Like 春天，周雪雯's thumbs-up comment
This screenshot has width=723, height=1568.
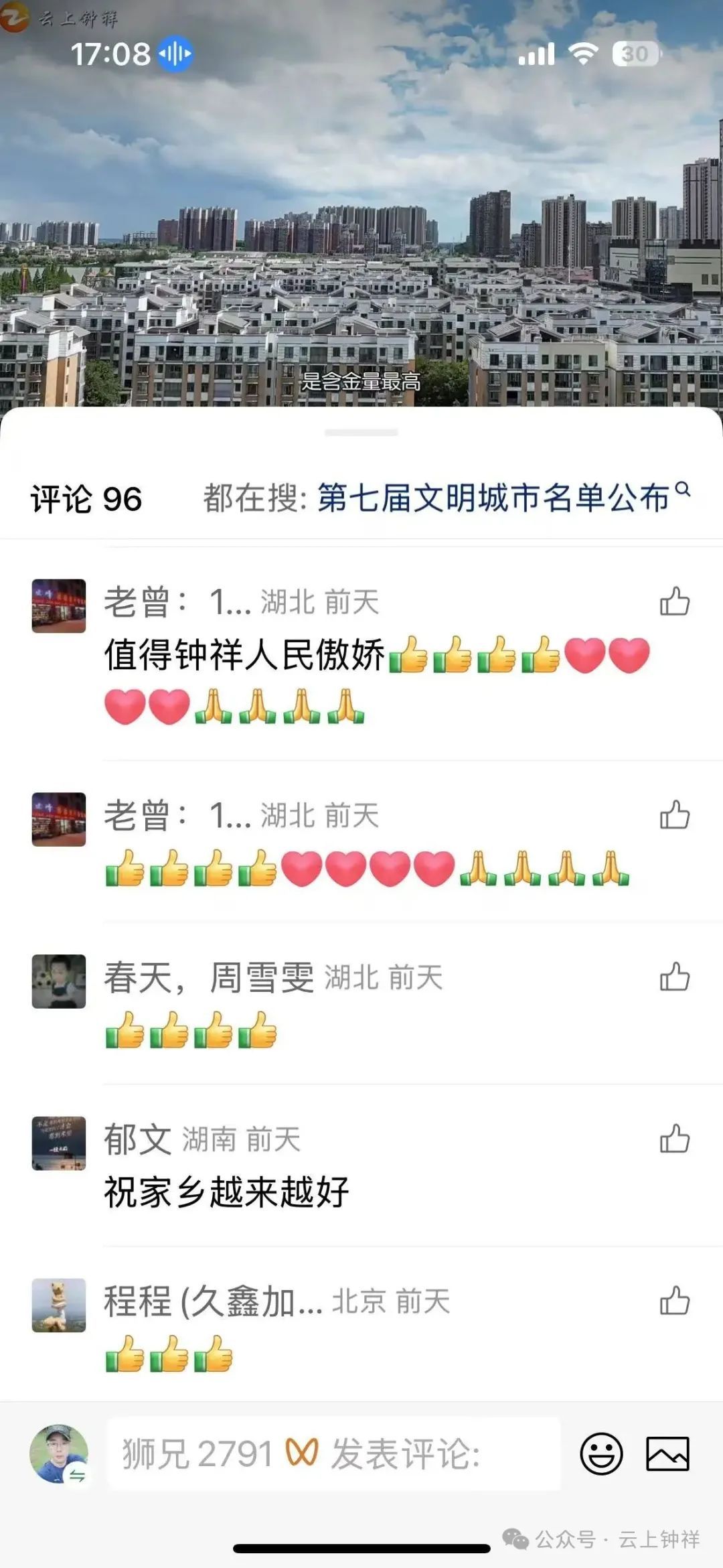click(674, 977)
